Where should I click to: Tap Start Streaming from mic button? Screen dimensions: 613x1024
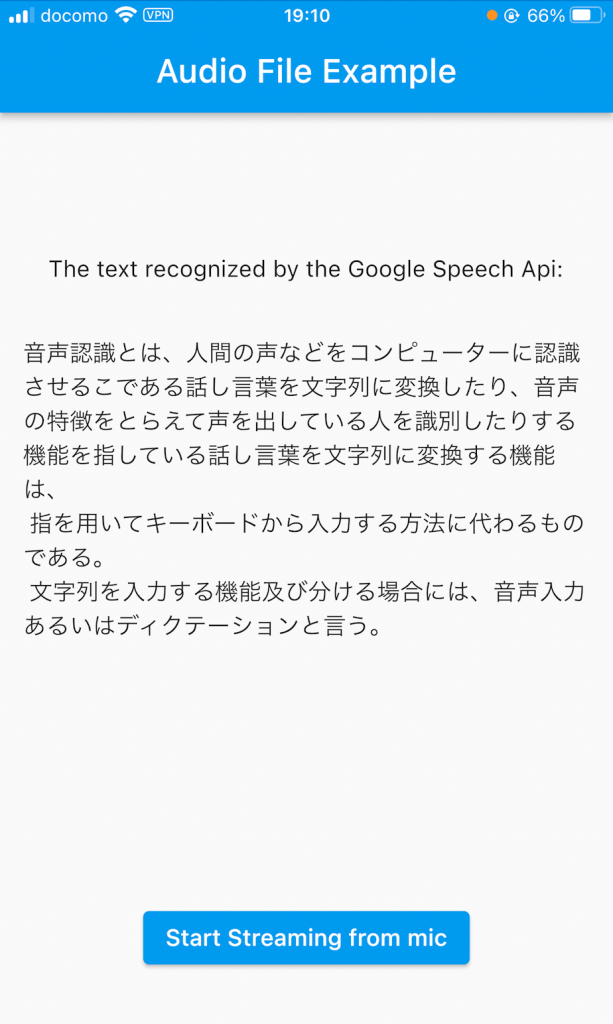(x=306, y=938)
